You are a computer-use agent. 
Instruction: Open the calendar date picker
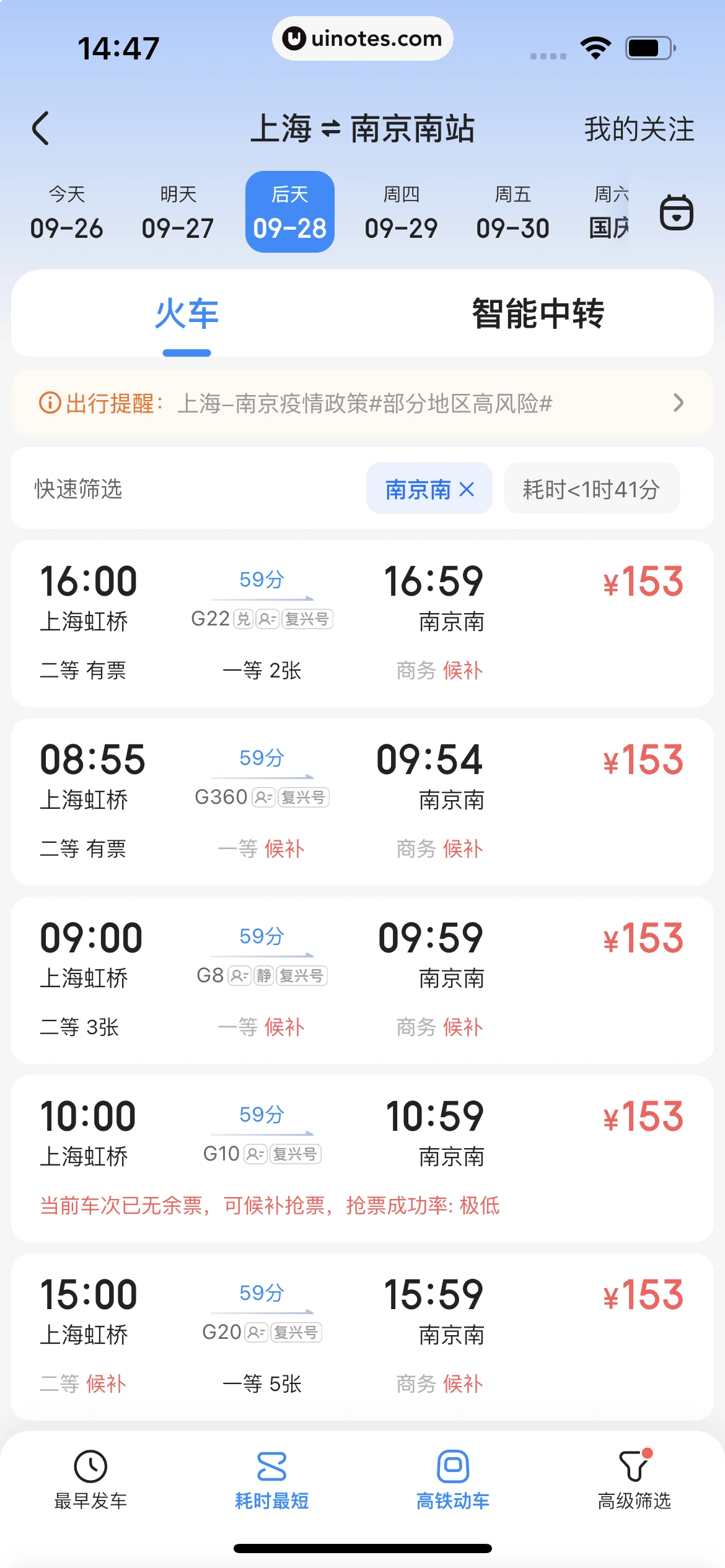pyautogui.click(x=676, y=212)
